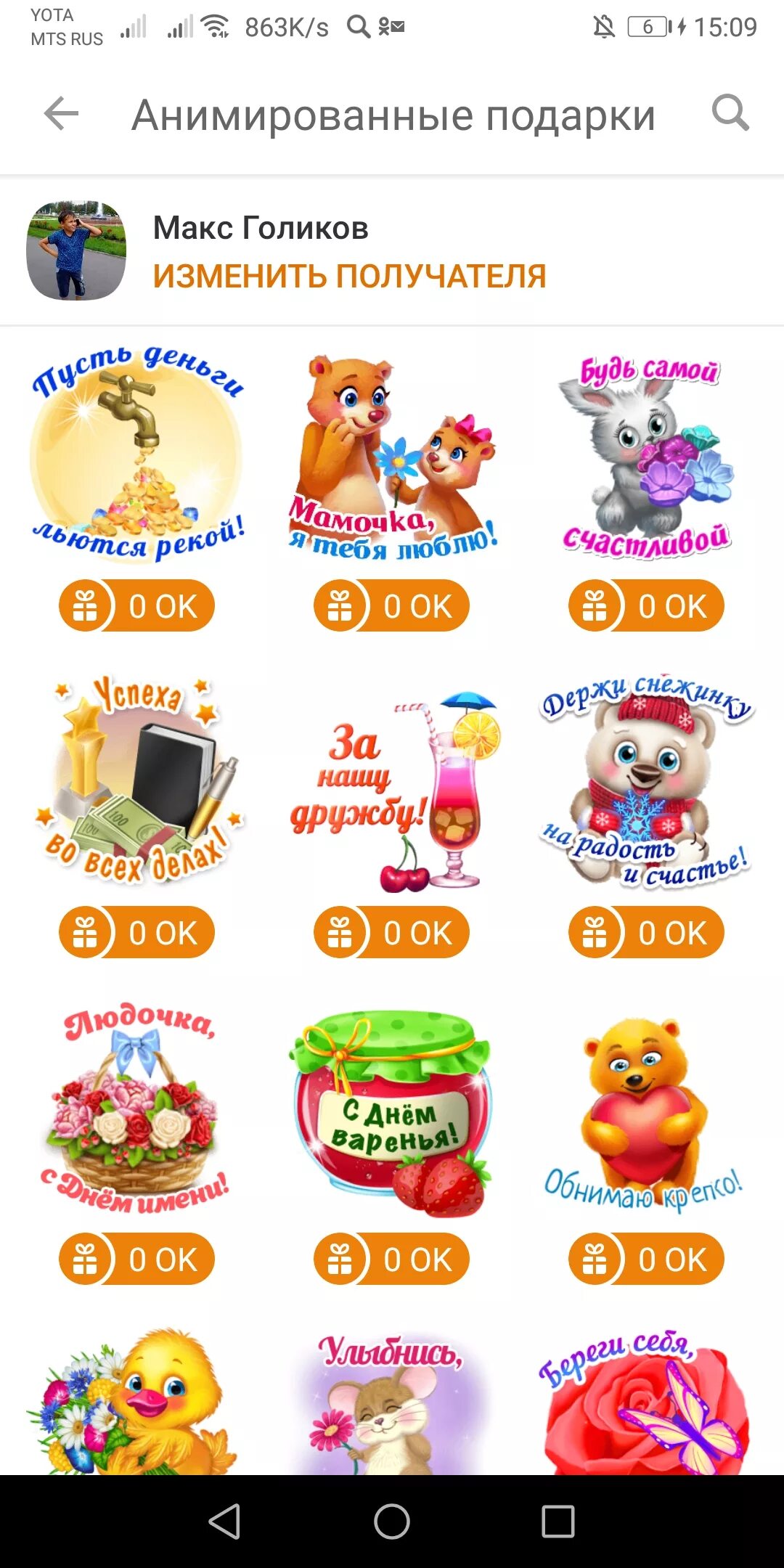Select the 'Обнимаю крепко' bear with heart gift
Image resolution: width=784 pixels, height=1568 pixels.
(645, 1111)
